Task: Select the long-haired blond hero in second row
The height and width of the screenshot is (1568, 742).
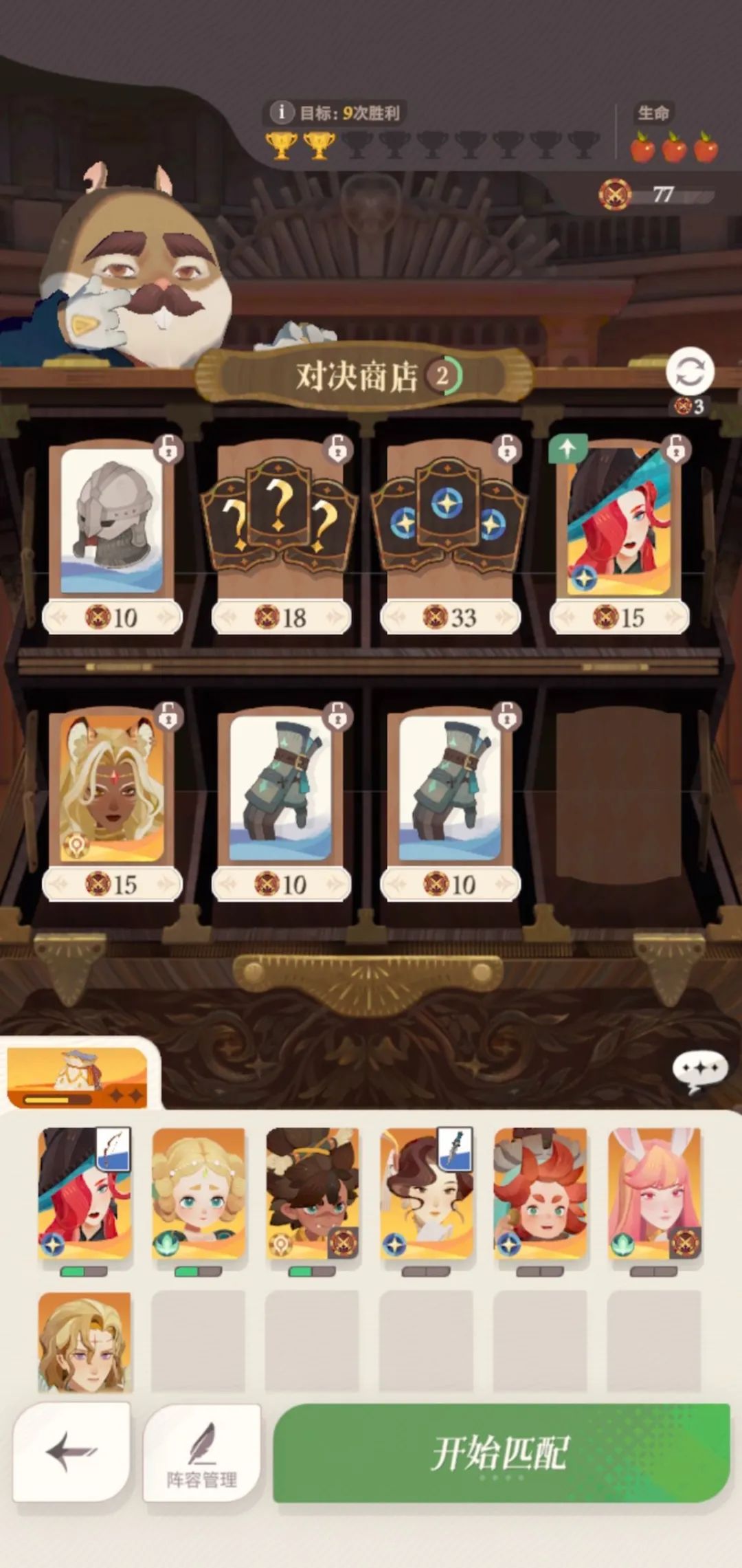Action: point(85,1342)
